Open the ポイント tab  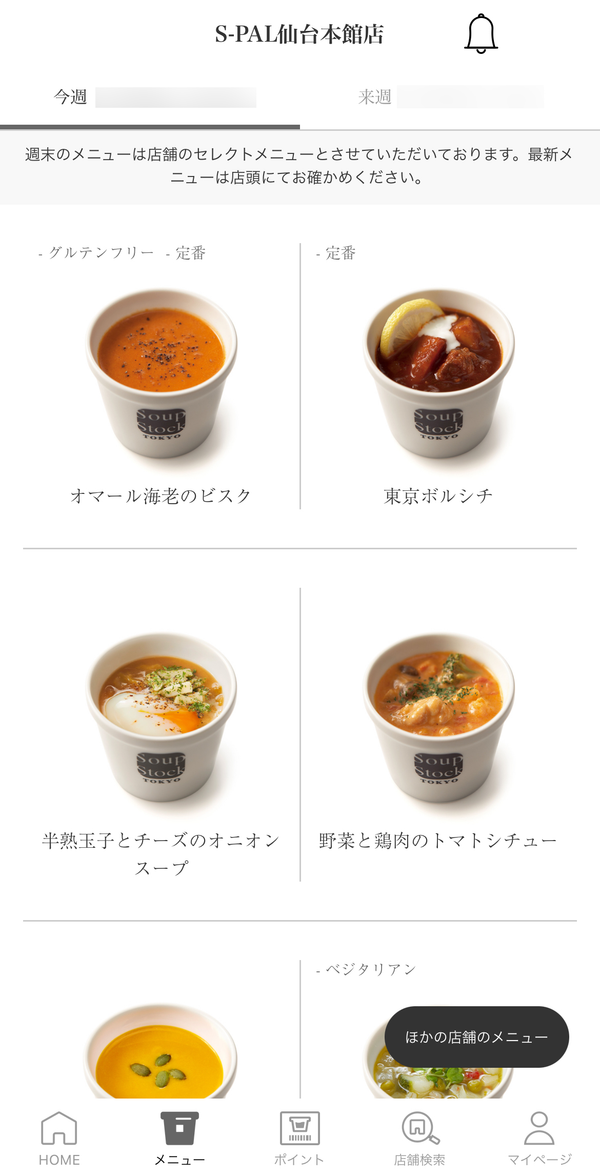300,1138
